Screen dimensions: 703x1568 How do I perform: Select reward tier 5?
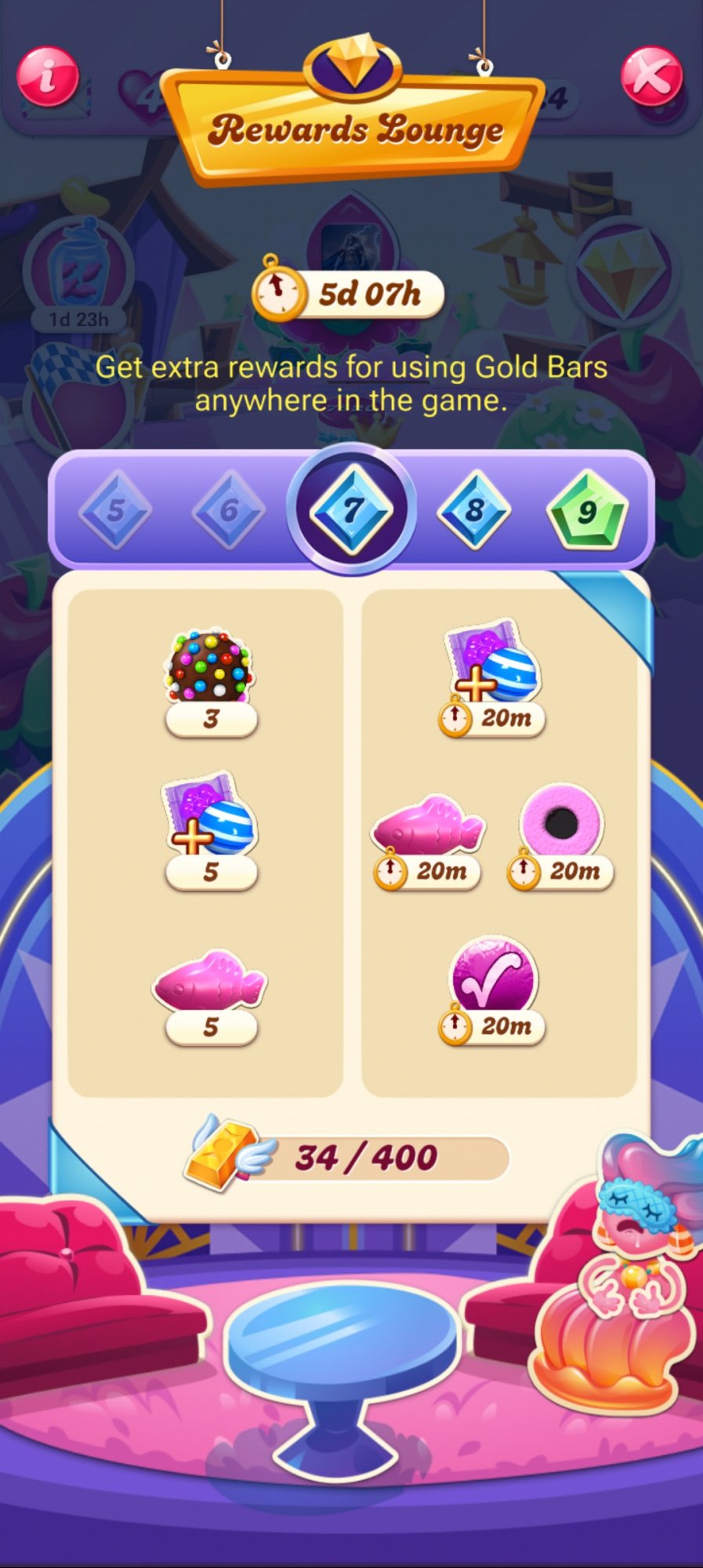(115, 510)
